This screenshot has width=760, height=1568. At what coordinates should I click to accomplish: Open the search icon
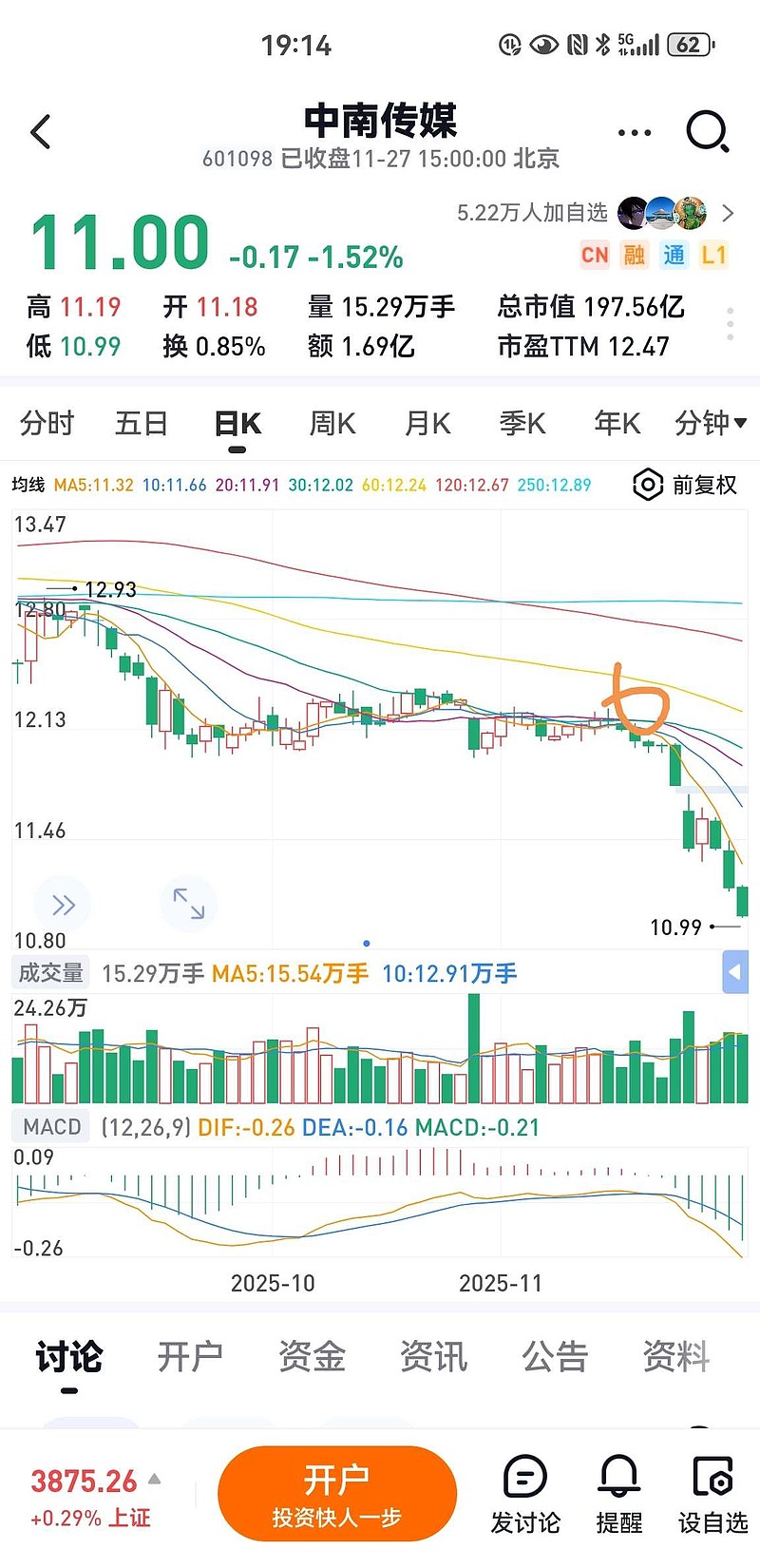(708, 132)
